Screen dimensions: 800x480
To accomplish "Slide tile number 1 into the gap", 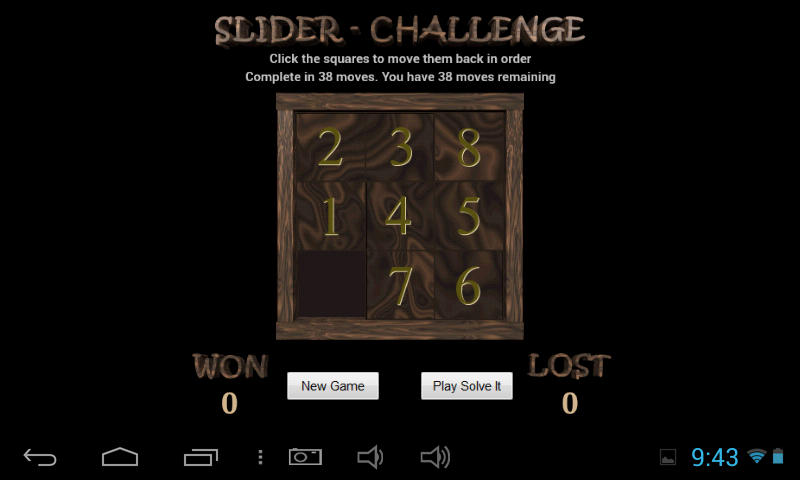I will [x=331, y=215].
